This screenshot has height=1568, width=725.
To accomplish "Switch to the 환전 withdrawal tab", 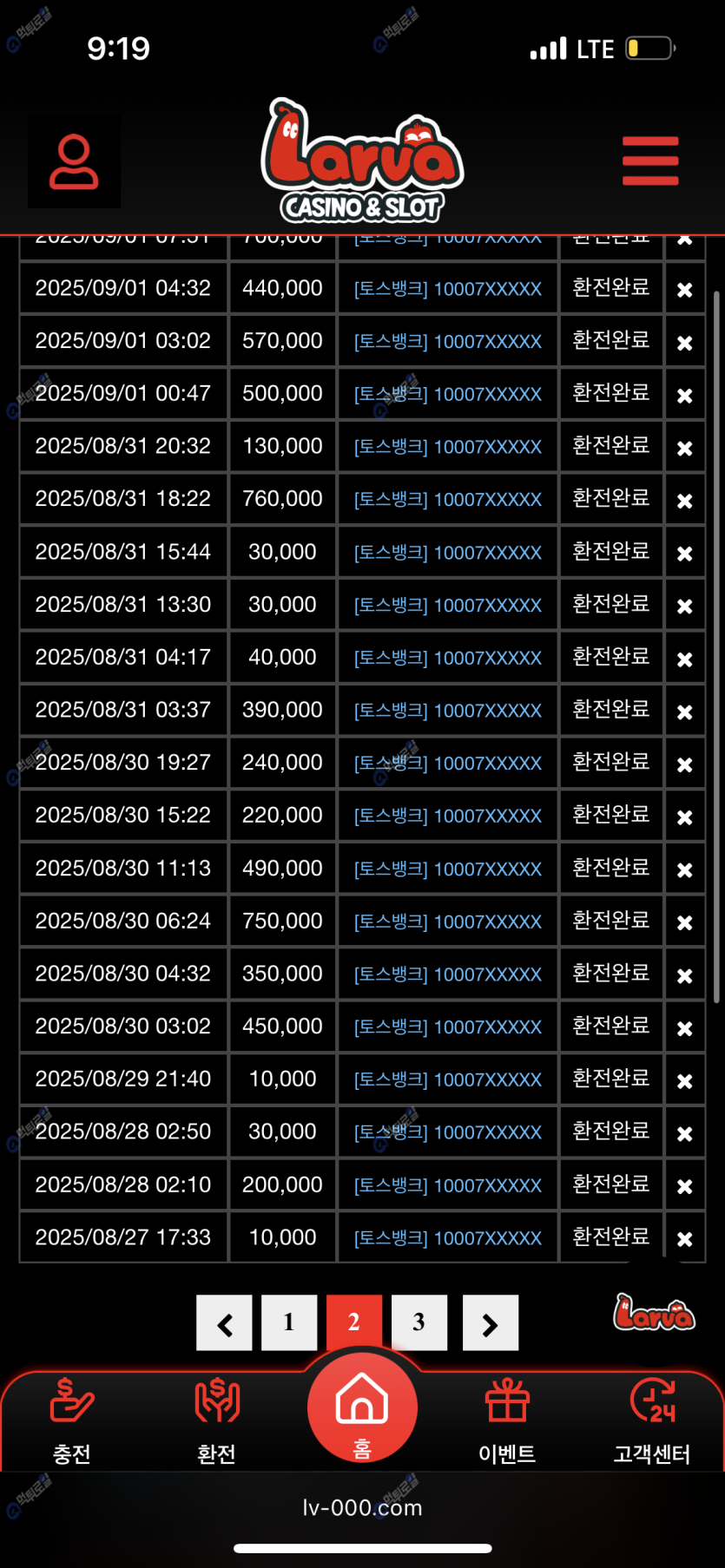I will coord(216,1420).
